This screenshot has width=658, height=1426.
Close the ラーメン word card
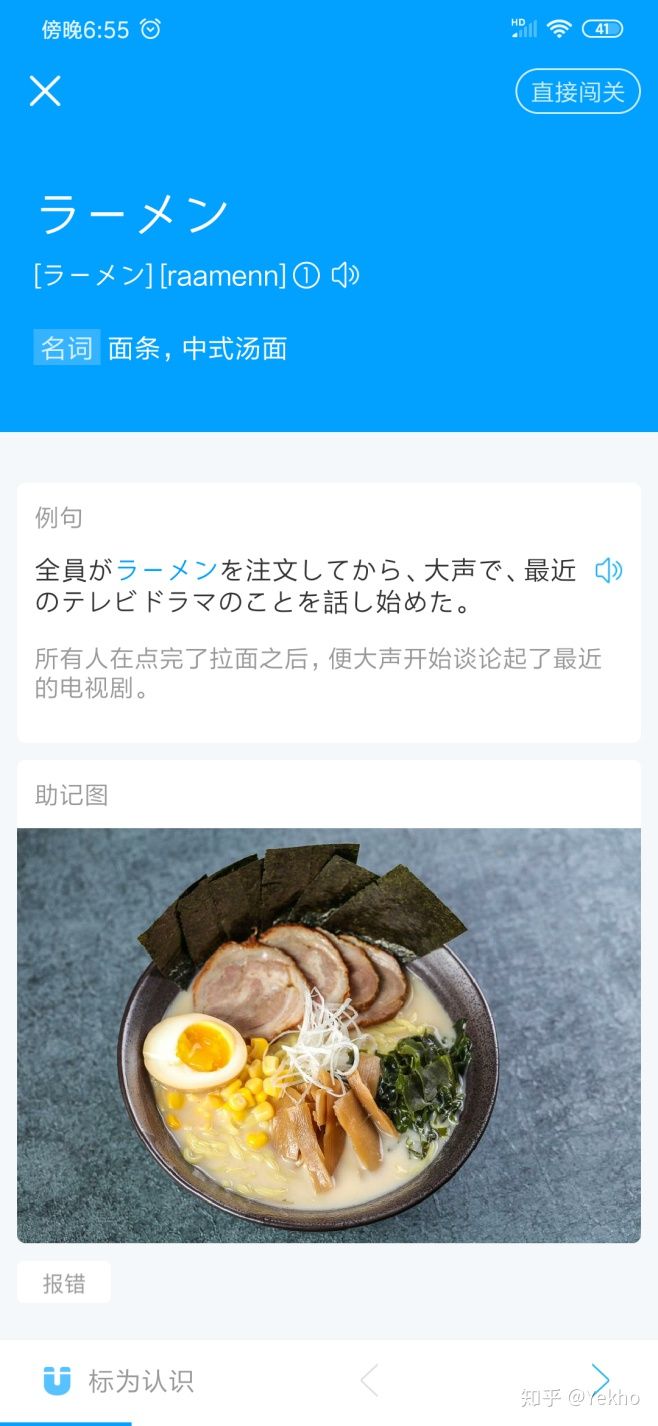click(x=45, y=91)
